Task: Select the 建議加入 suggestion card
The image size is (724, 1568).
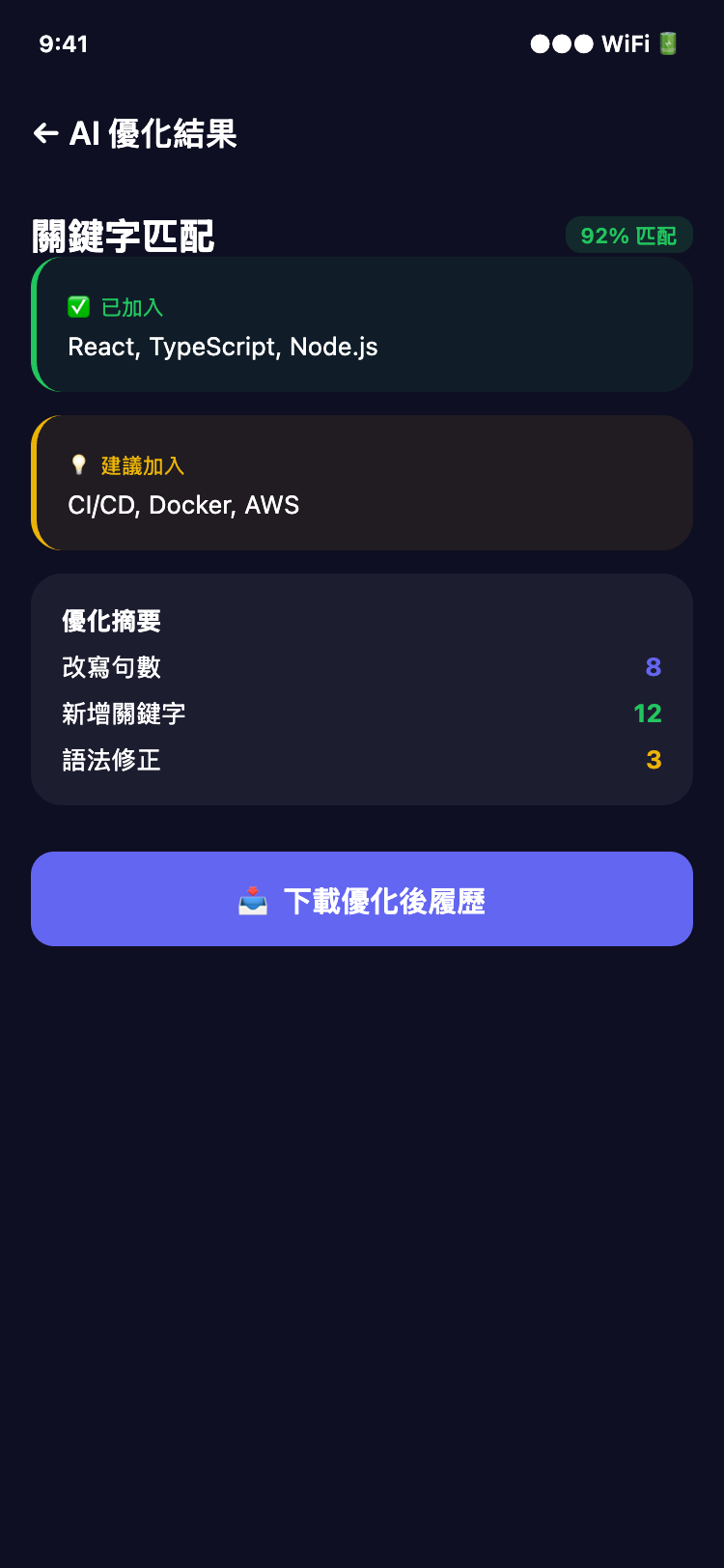Action: pos(362,483)
